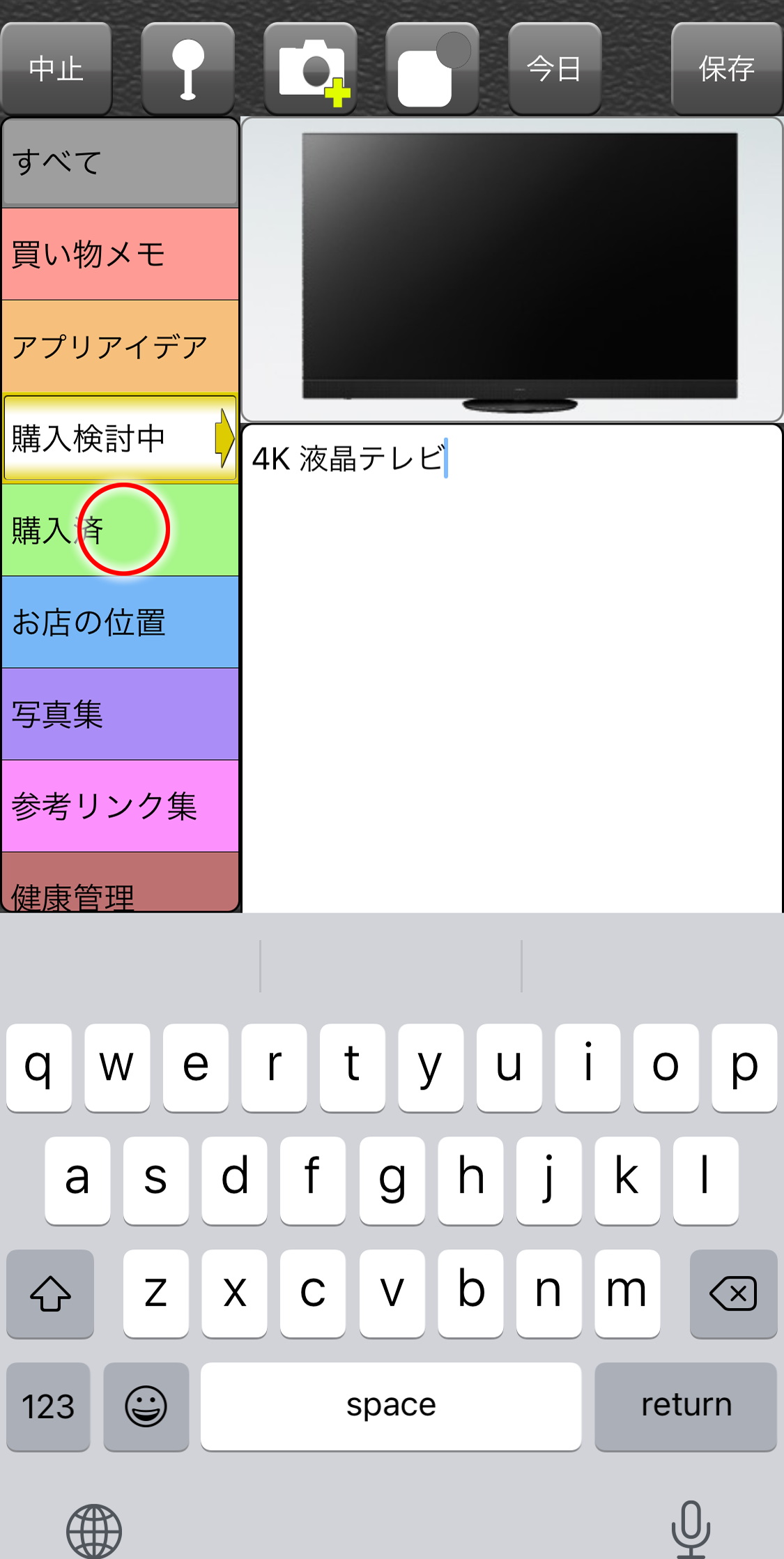Viewport: 784px width, 1559px height.
Task: Add a map pin location
Action: click(187, 68)
